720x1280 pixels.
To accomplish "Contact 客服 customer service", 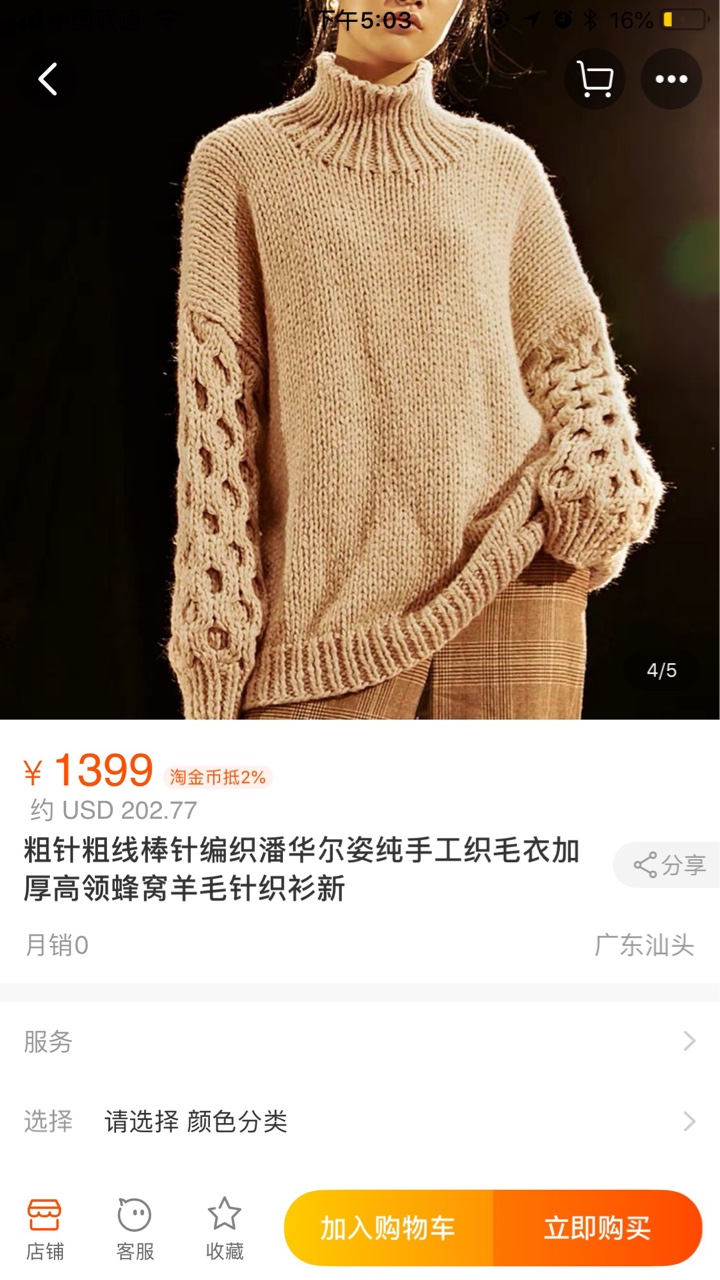I will (x=135, y=1229).
